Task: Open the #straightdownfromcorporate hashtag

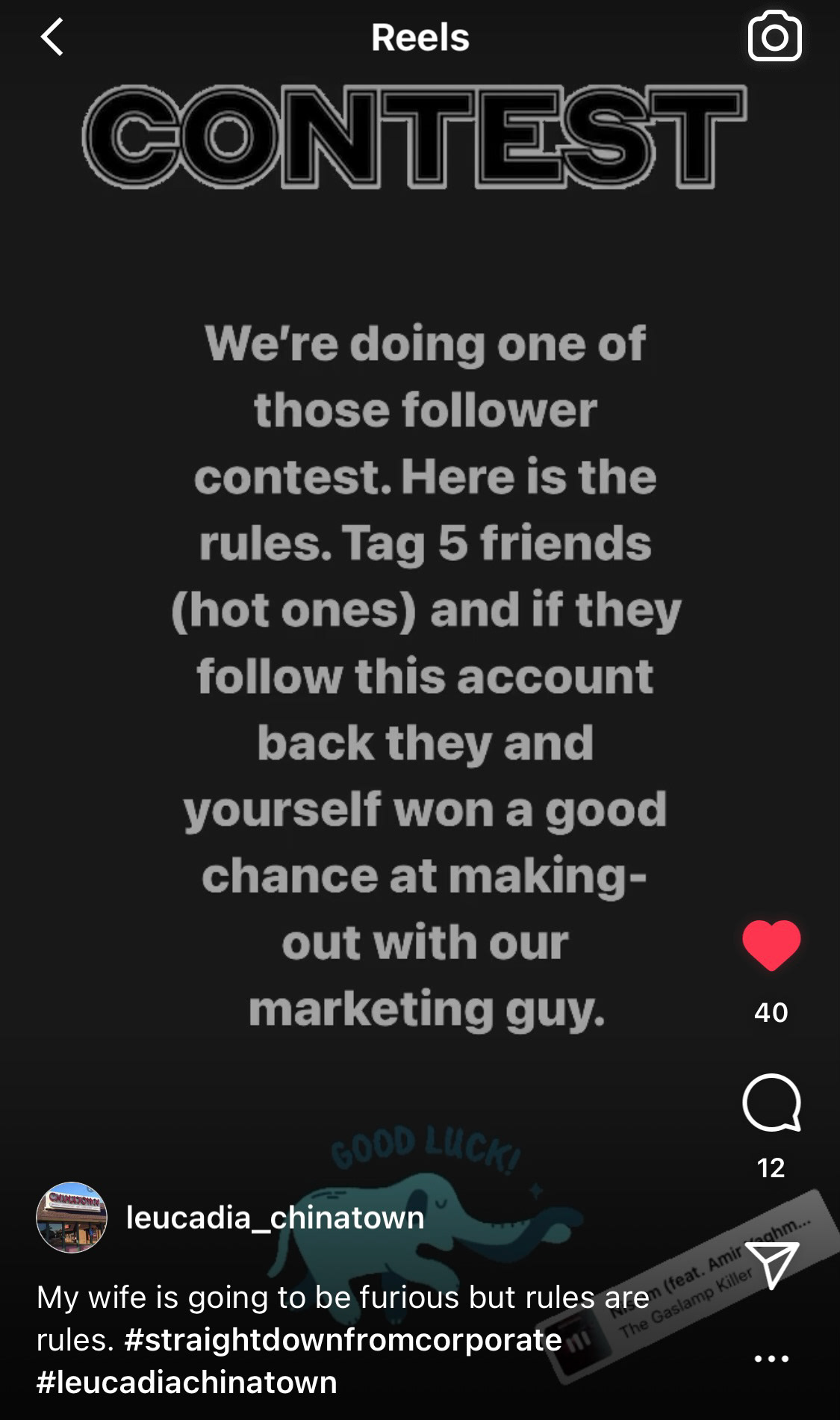Action: pyautogui.click(x=343, y=1339)
